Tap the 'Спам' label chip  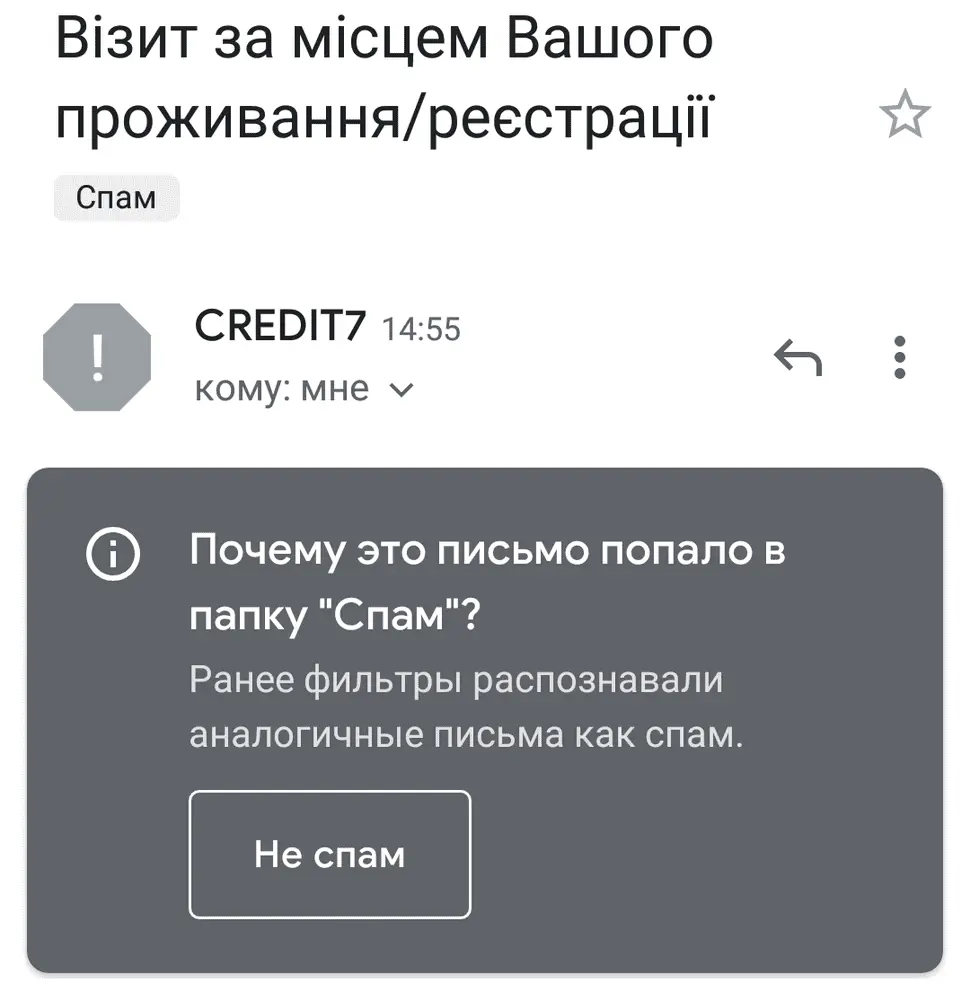coord(116,197)
